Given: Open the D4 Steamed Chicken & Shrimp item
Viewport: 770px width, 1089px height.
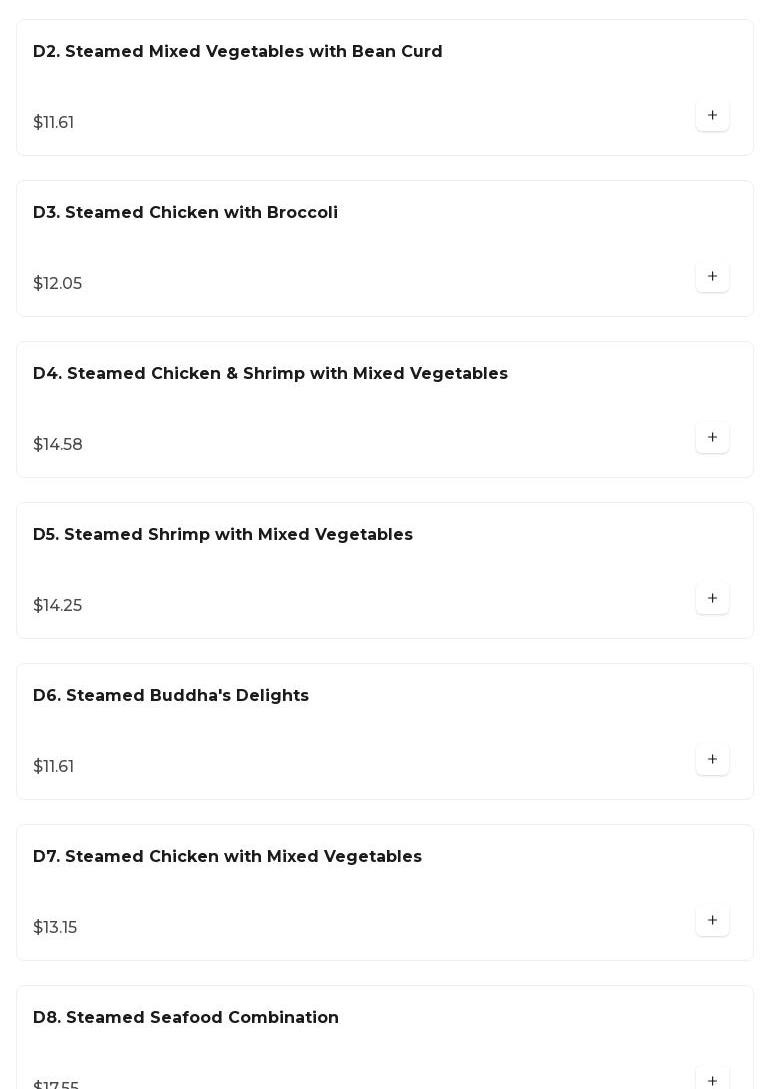Looking at the screenshot, I should click(x=270, y=374).
